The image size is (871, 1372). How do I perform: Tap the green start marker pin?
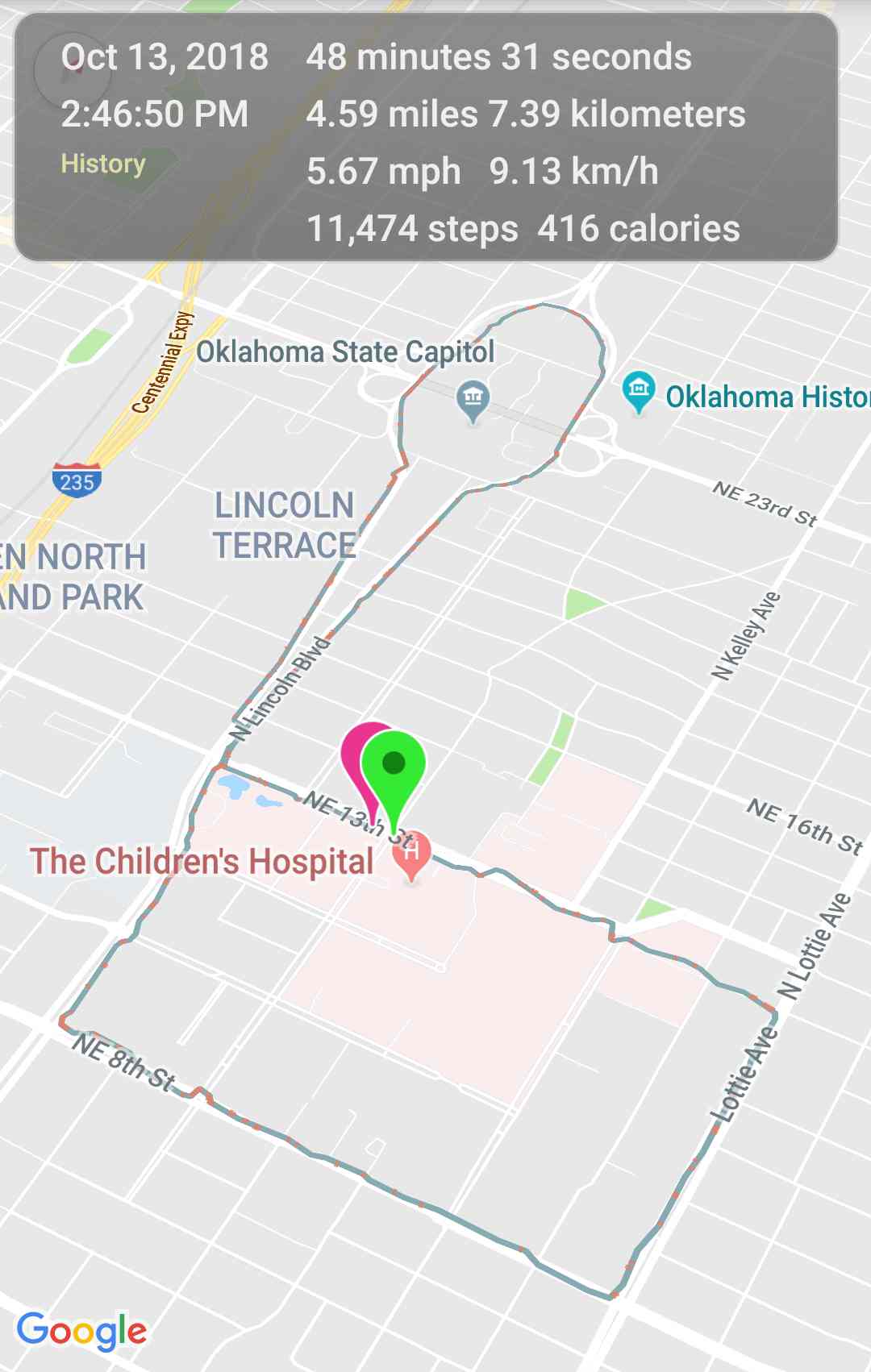394,765
